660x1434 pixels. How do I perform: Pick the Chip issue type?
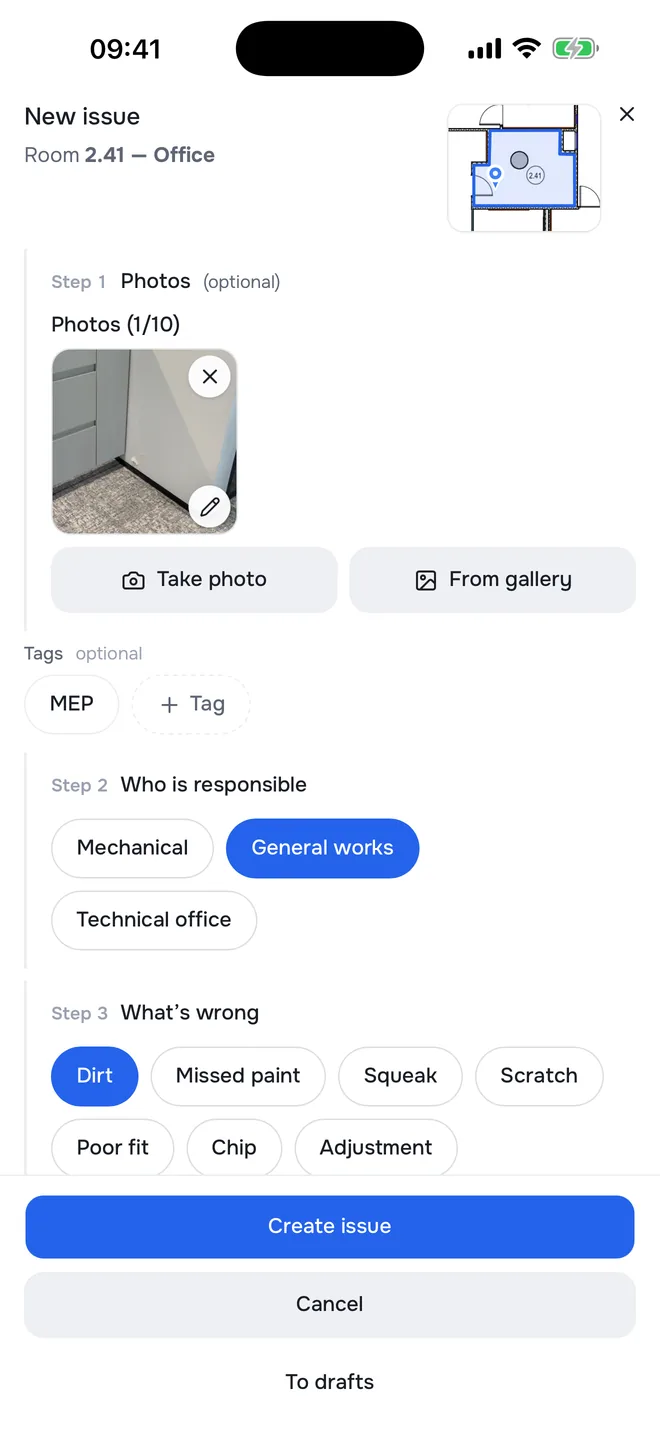[234, 1148]
